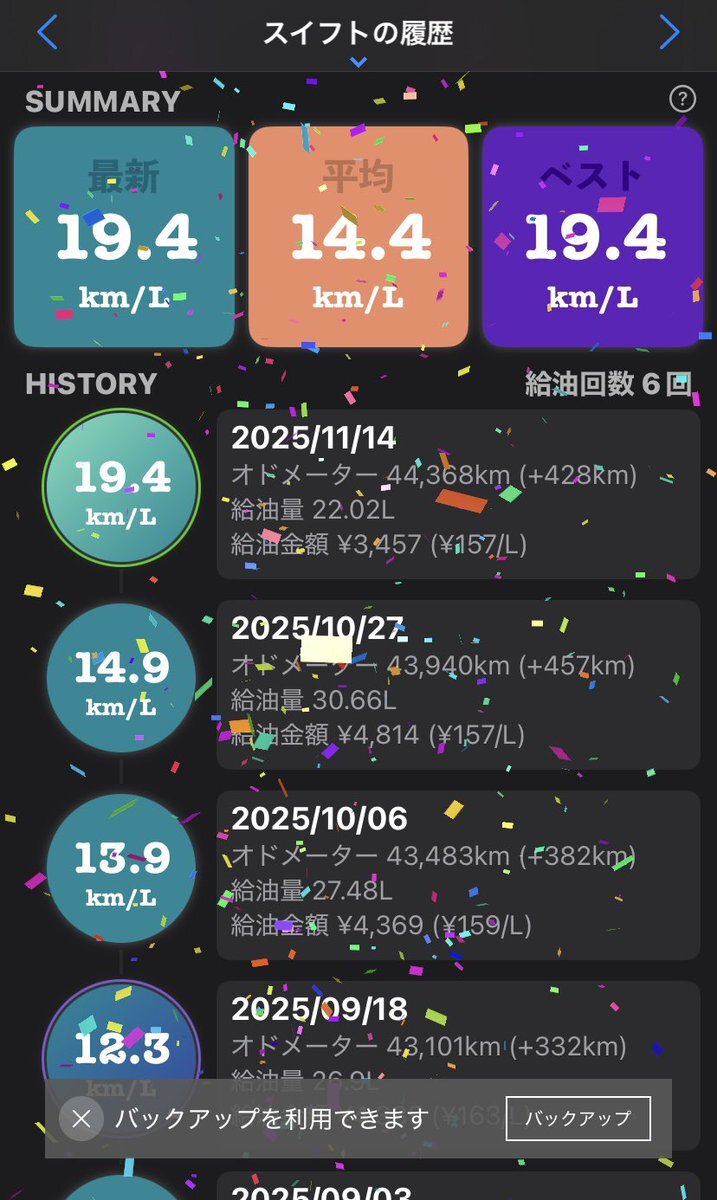Open the 2025/10/27 refuel record
This screenshot has width=717, height=1200.
[458, 684]
